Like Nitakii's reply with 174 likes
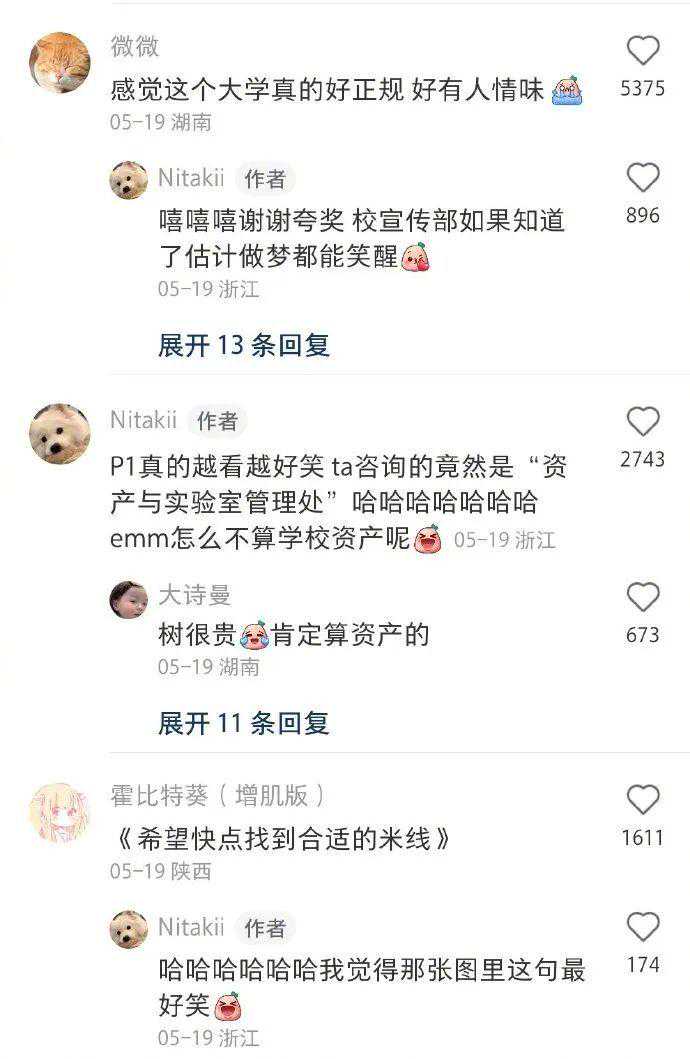 point(642,928)
